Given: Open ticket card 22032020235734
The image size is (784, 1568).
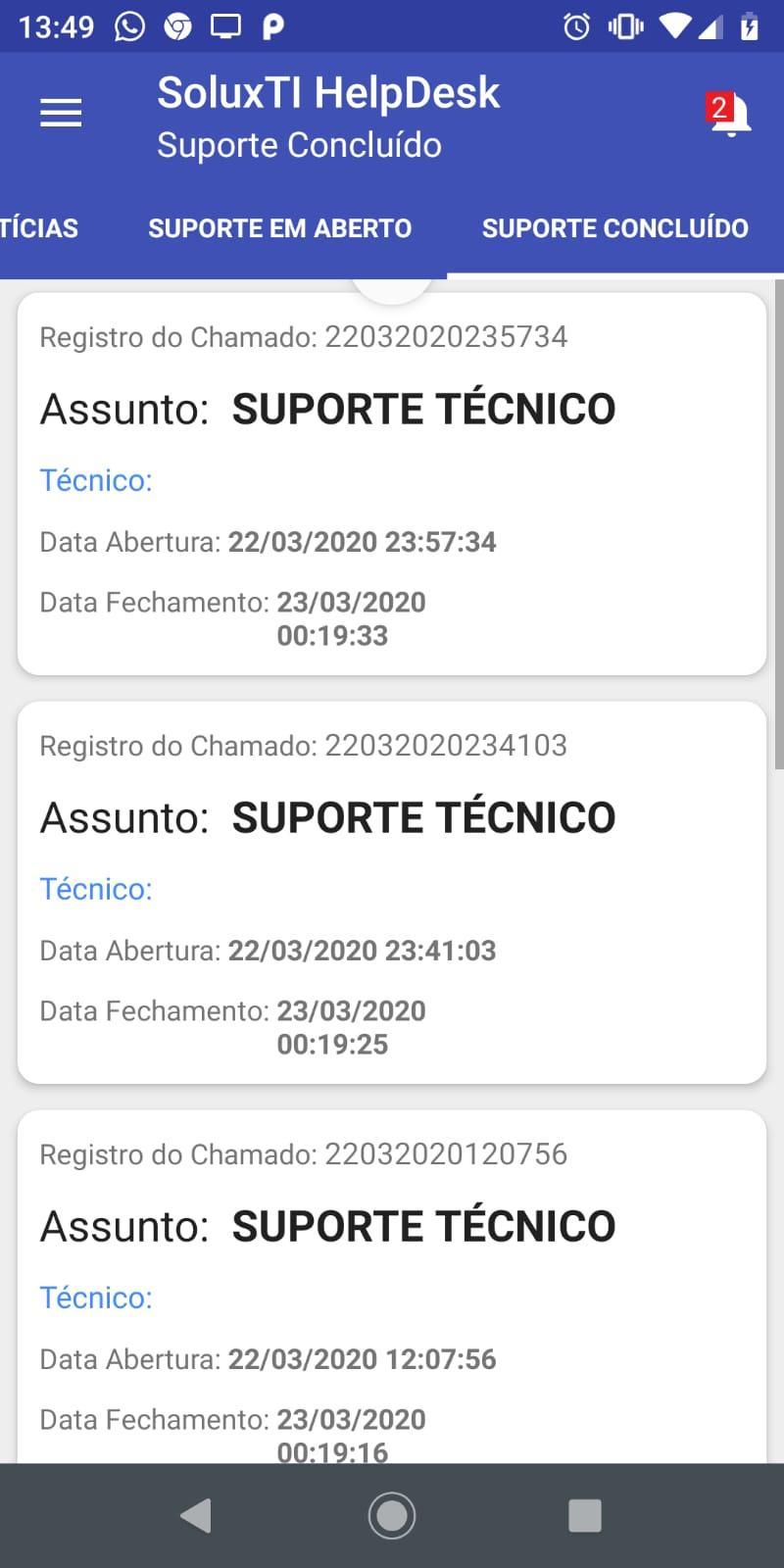Looking at the screenshot, I should pos(392,484).
